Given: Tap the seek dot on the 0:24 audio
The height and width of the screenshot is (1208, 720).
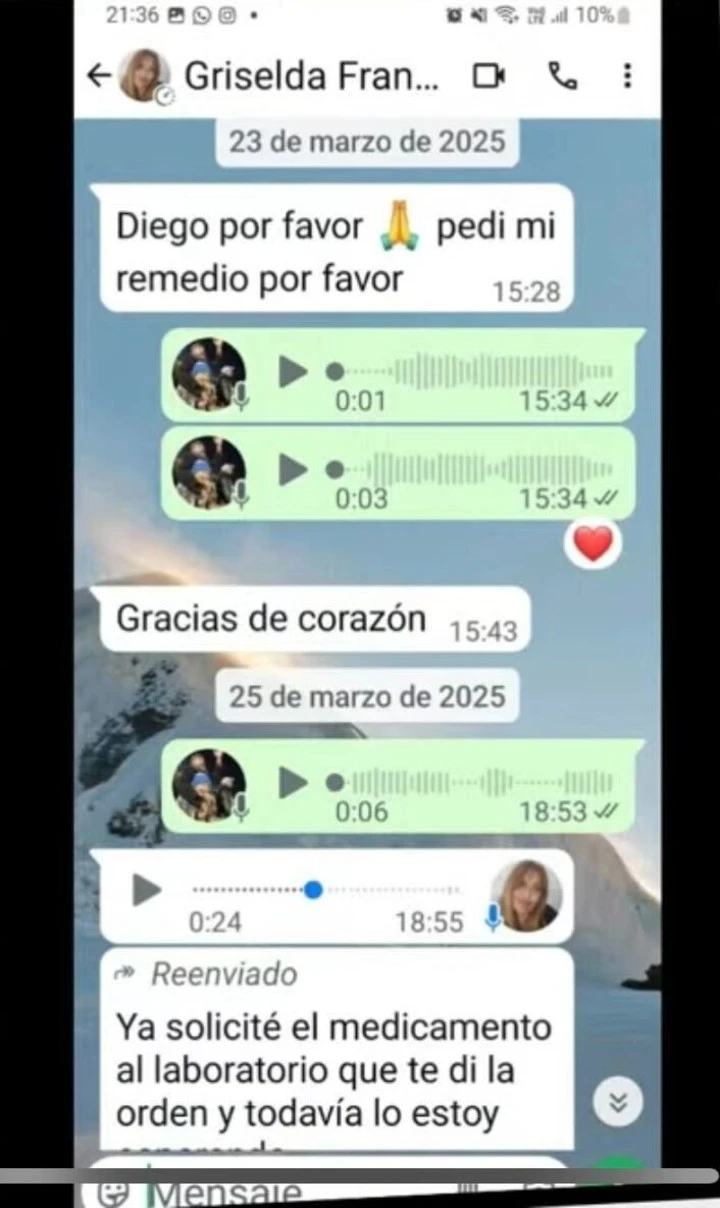Looking at the screenshot, I should (313, 889).
